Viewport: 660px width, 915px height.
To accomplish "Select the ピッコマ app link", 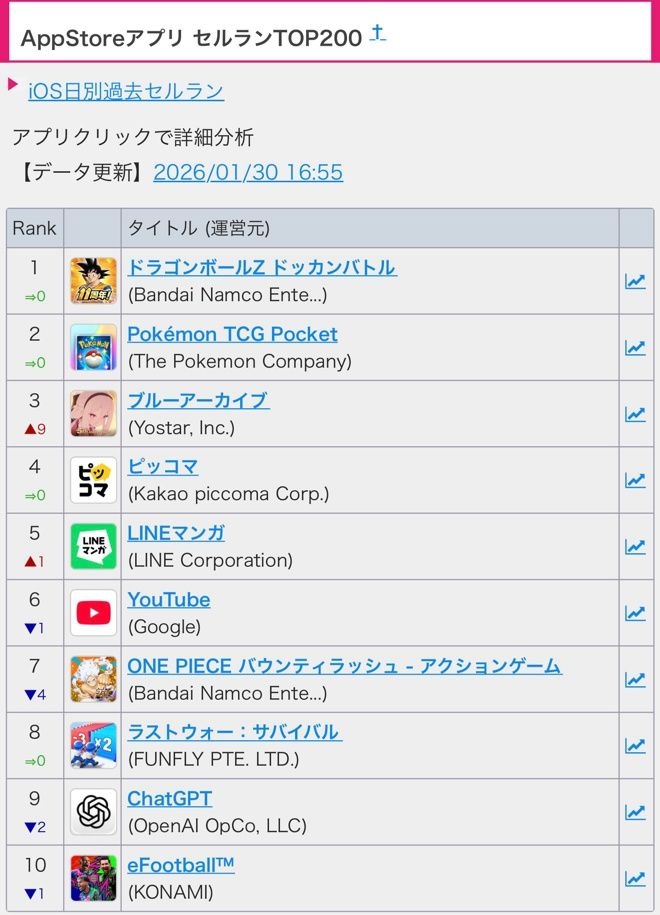I will point(163,467).
